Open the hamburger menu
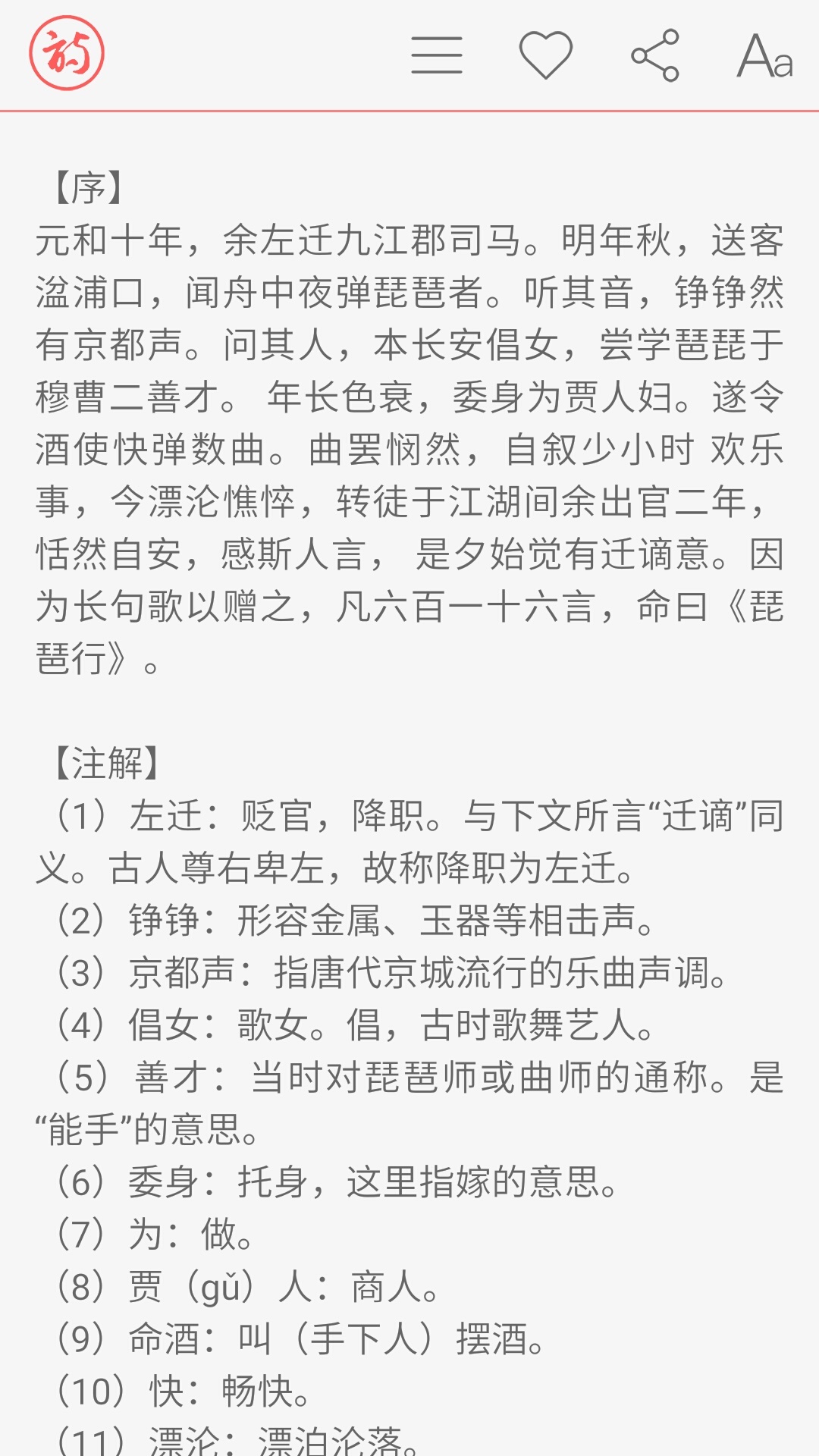 point(437,55)
